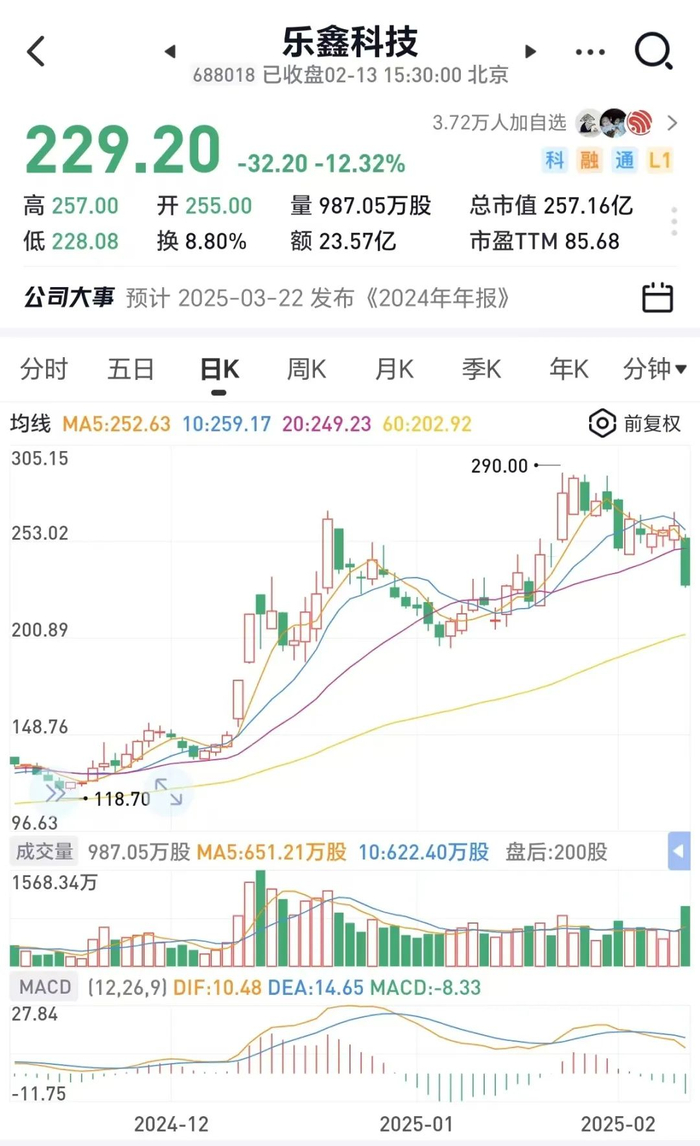Screen dimensions: 700x1146
Task: Switch to the 五日 chart tab
Action: tap(131, 369)
